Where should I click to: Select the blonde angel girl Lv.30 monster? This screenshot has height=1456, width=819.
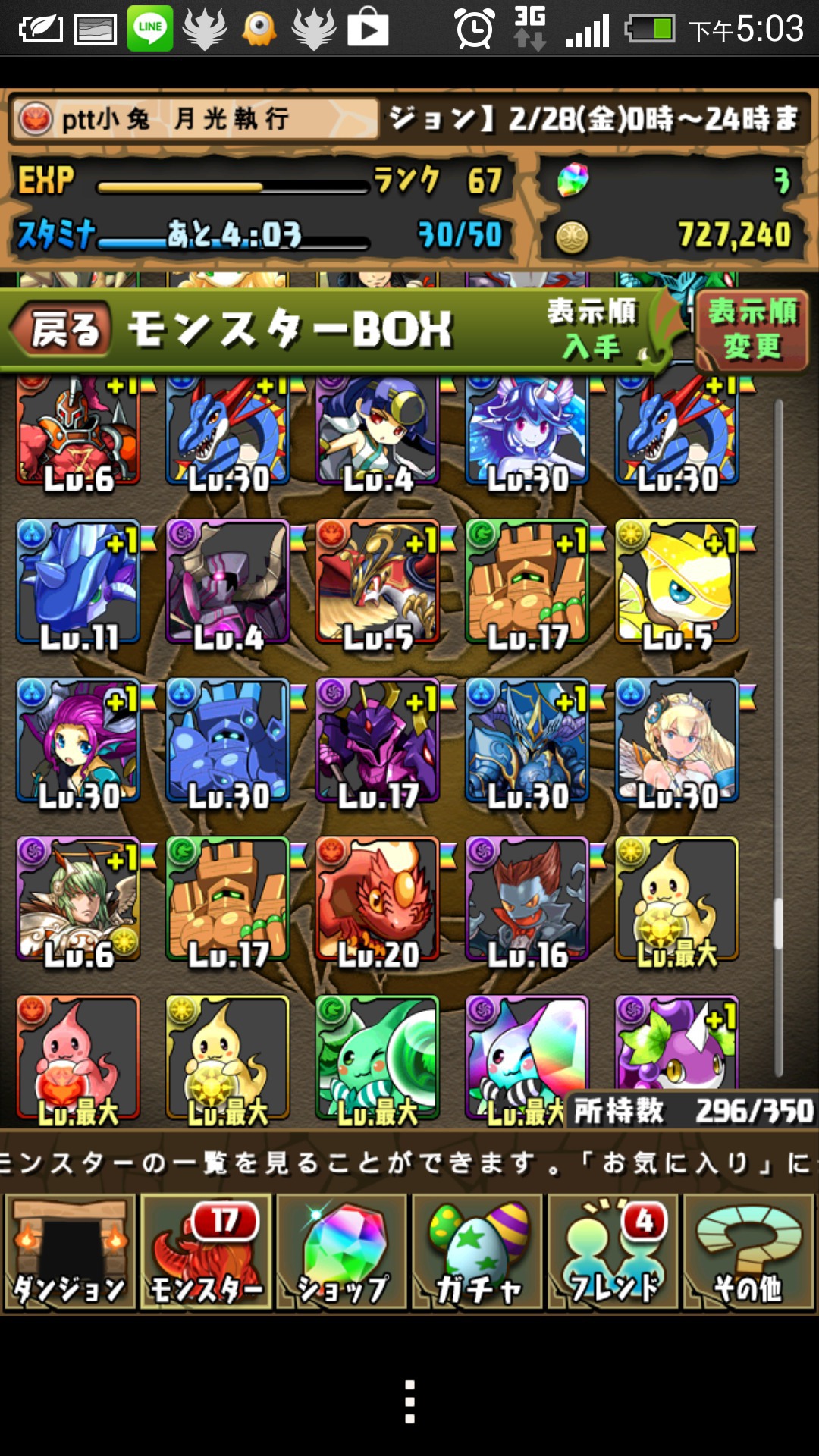[677, 741]
